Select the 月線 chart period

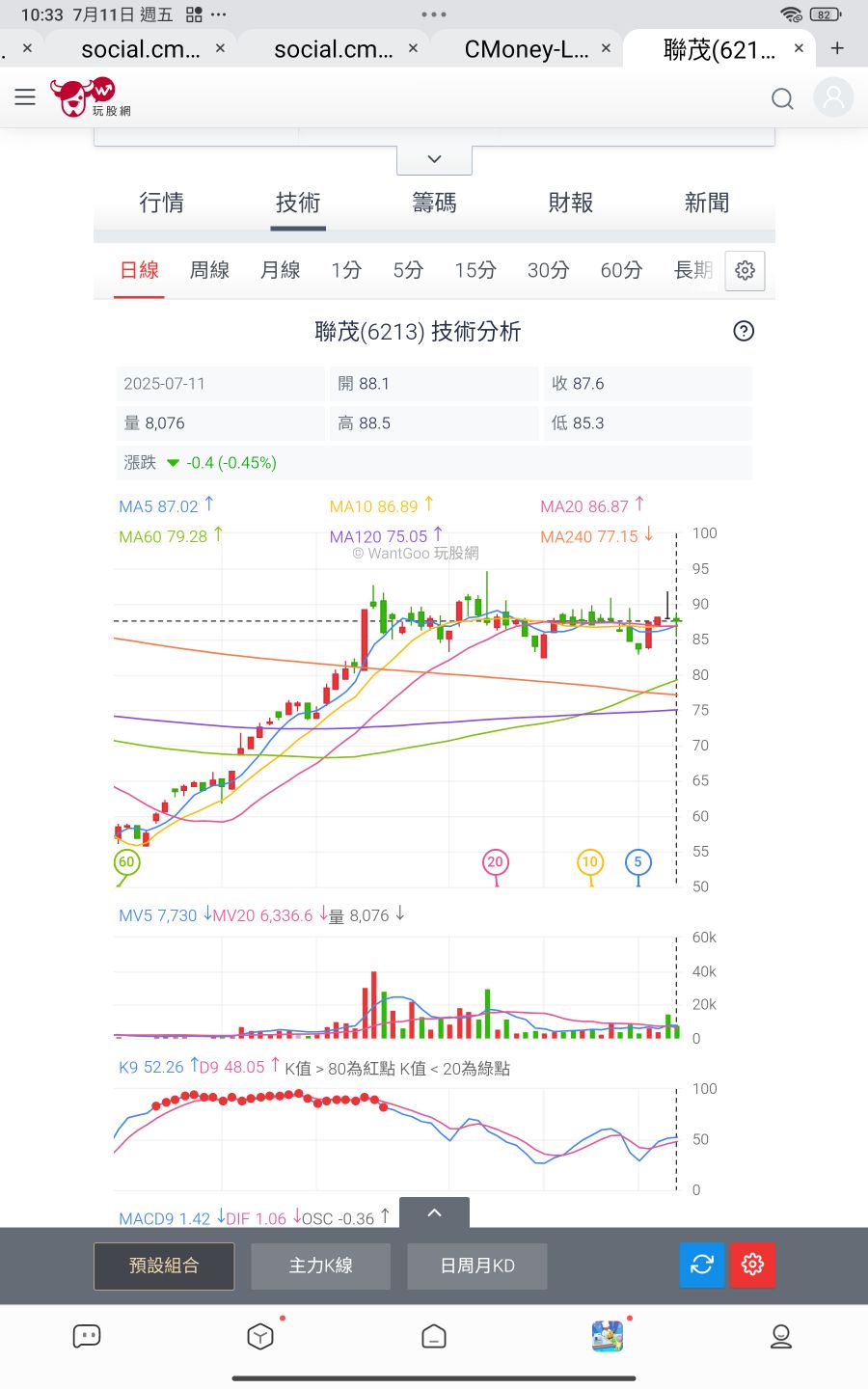(x=281, y=270)
